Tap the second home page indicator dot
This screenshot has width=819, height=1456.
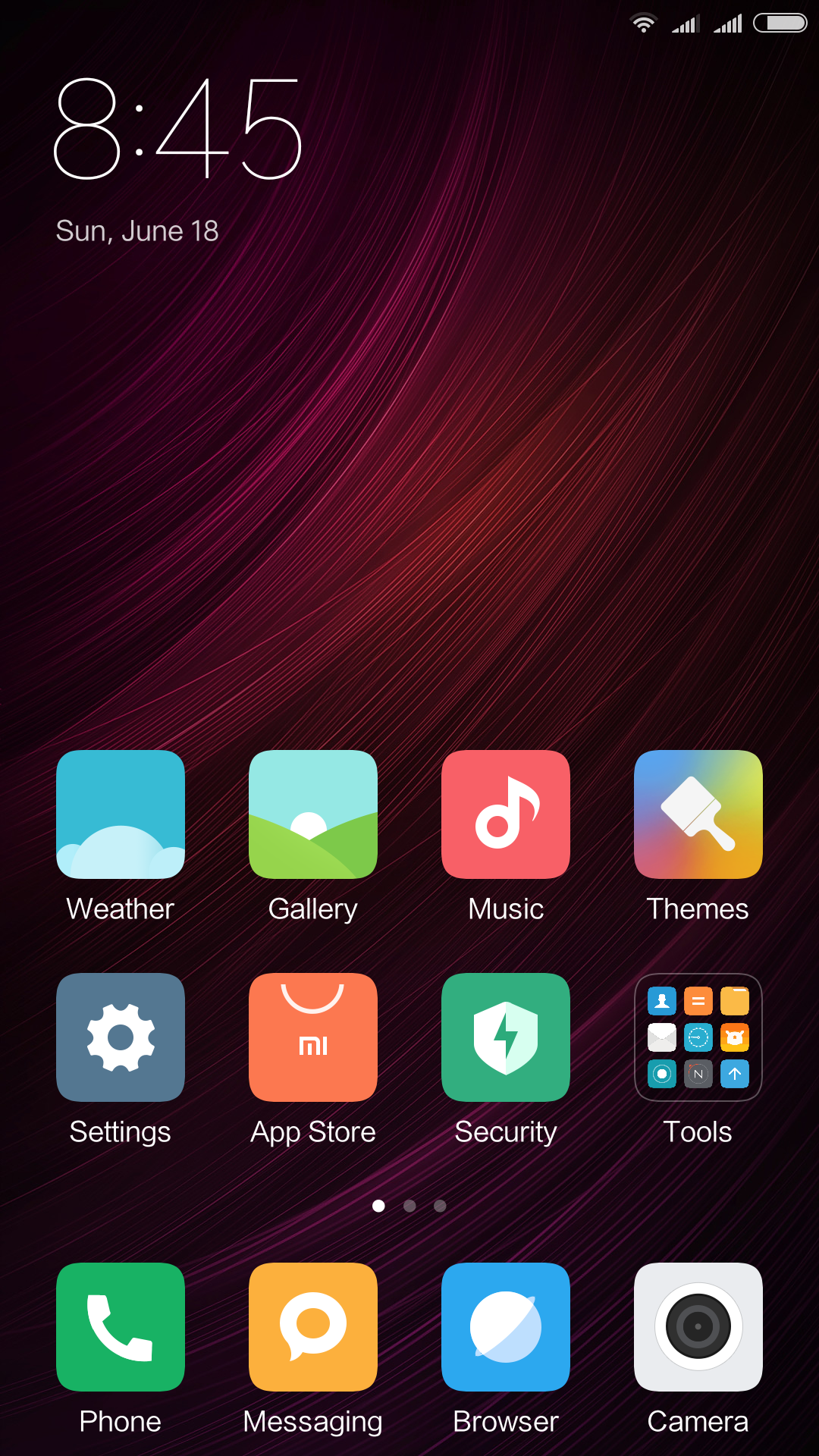pyautogui.click(x=409, y=1206)
